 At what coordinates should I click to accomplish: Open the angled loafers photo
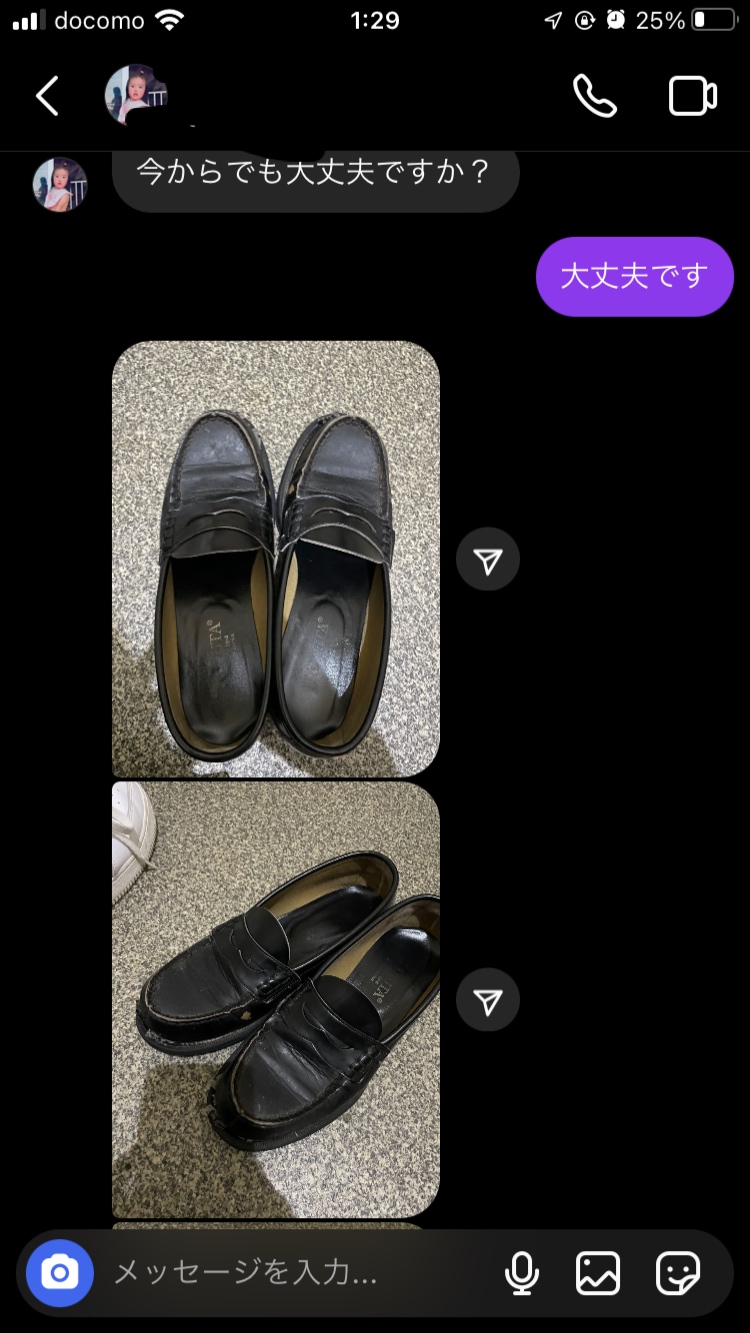(x=275, y=999)
